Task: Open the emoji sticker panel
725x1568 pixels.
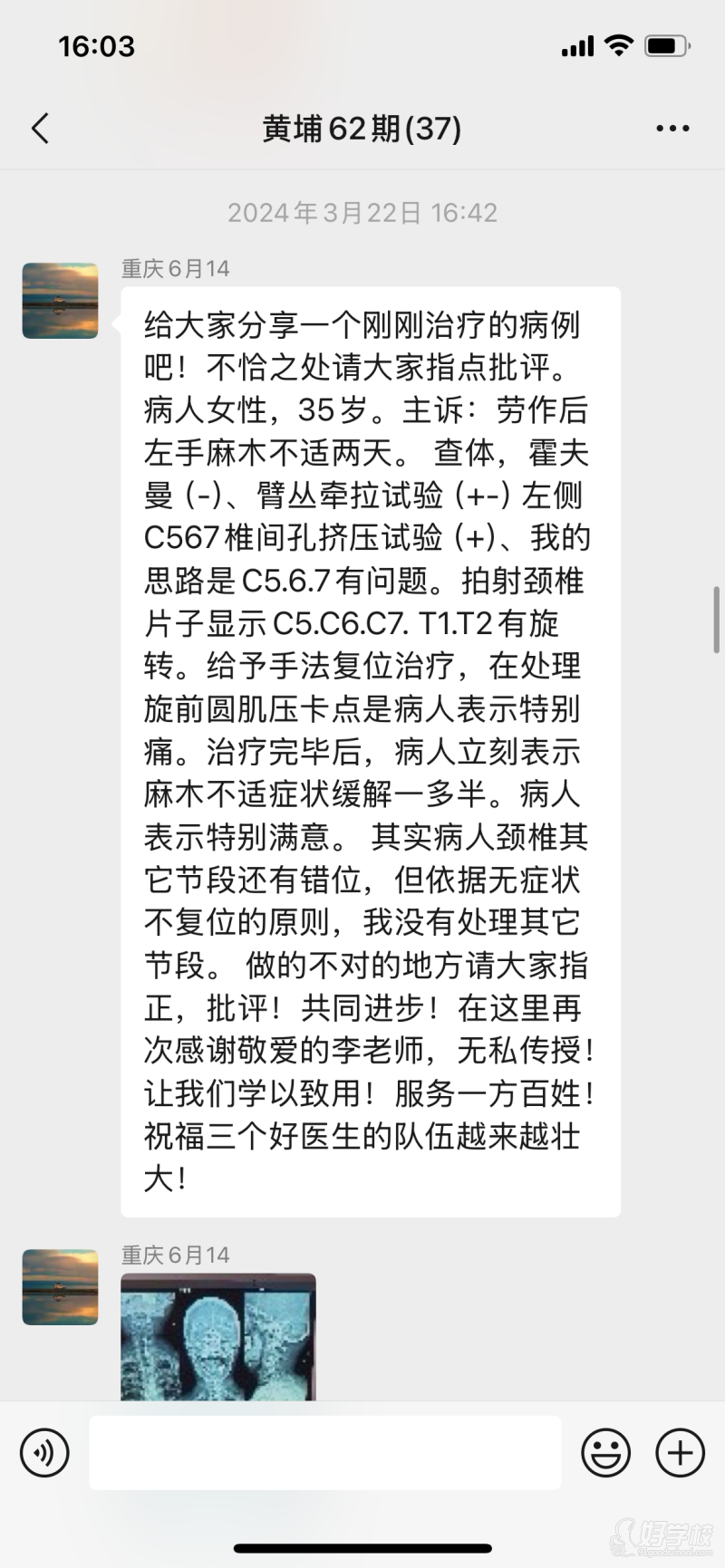Action: point(605,1453)
